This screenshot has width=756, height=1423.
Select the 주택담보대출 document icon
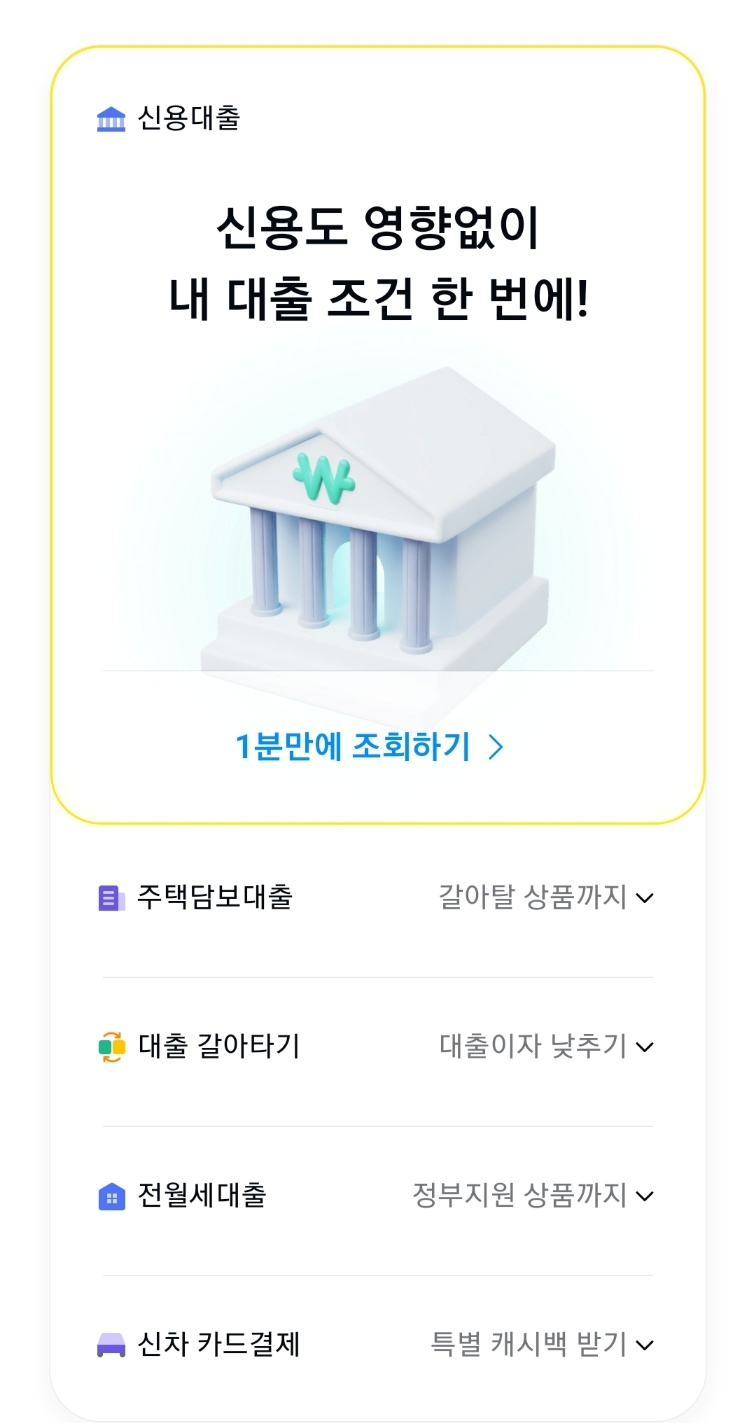click(x=110, y=897)
